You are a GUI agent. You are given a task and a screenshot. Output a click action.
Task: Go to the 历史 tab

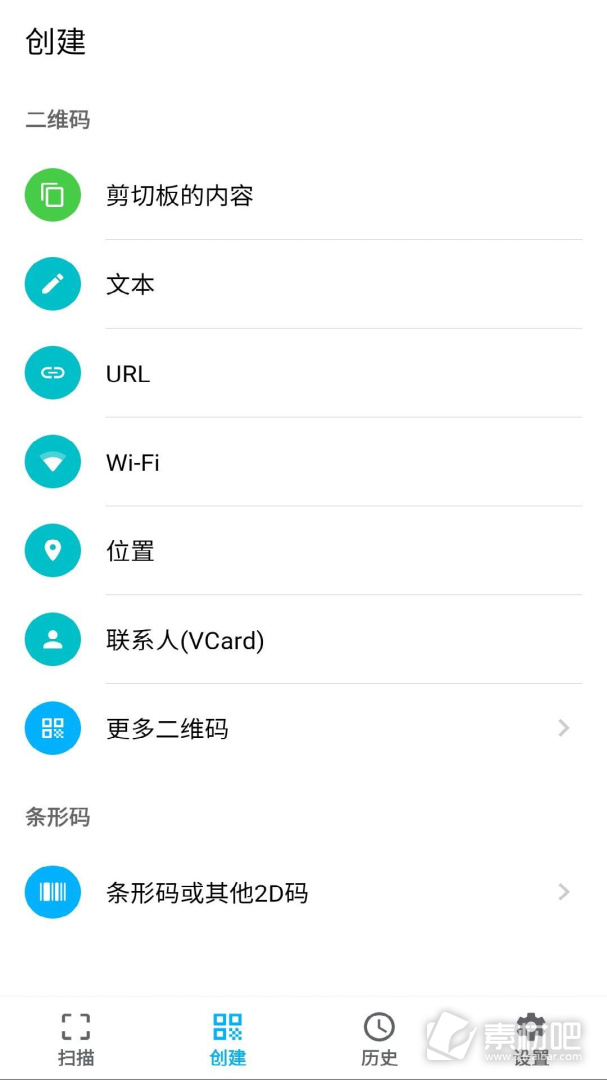[x=379, y=1039]
